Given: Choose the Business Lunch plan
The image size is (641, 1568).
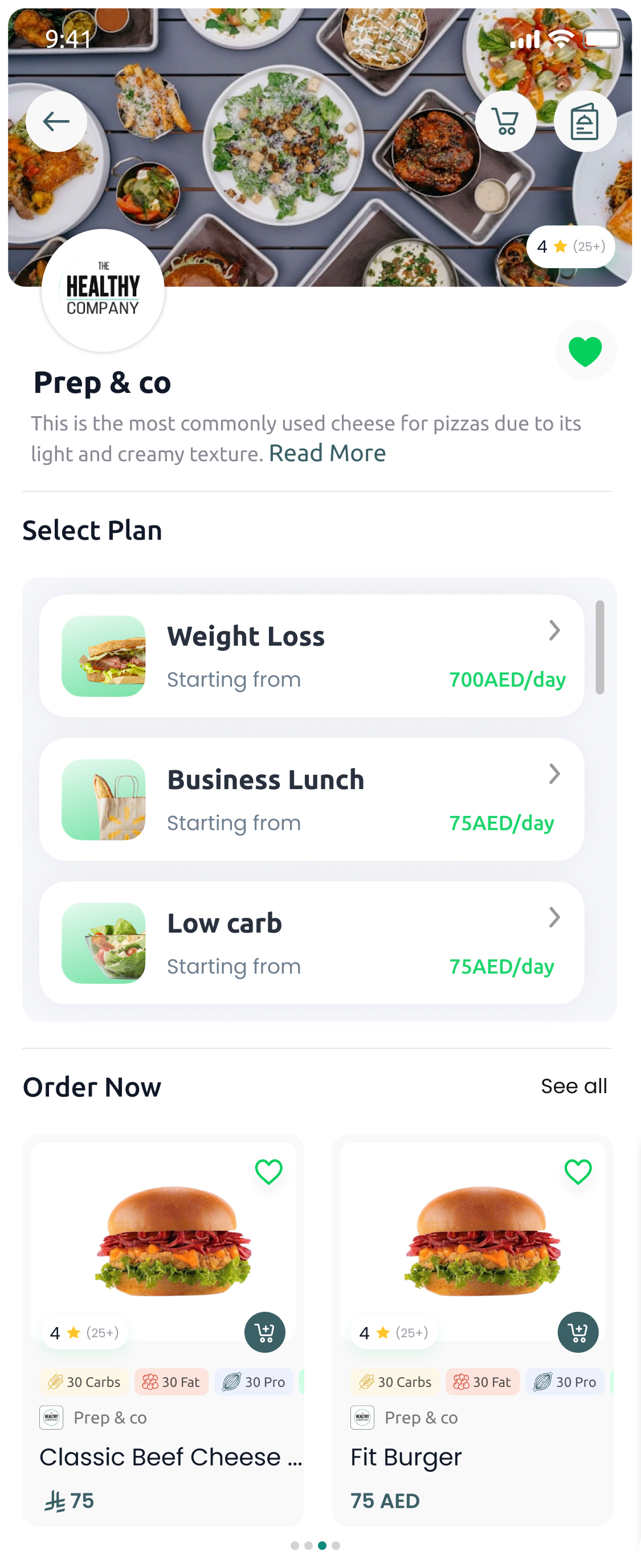Looking at the screenshot, I should pos(311,800).
